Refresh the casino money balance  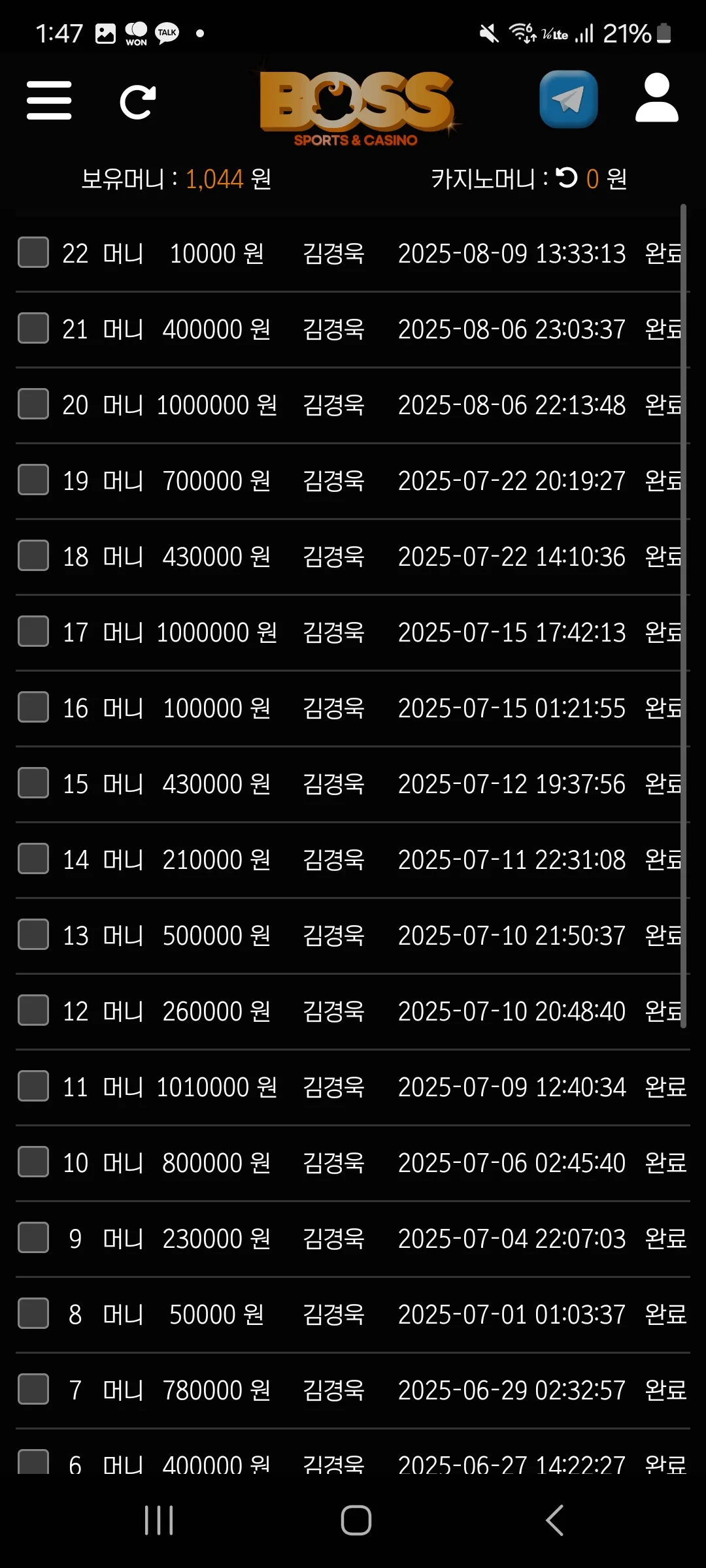pyautogui.click(x=567, y=178)
